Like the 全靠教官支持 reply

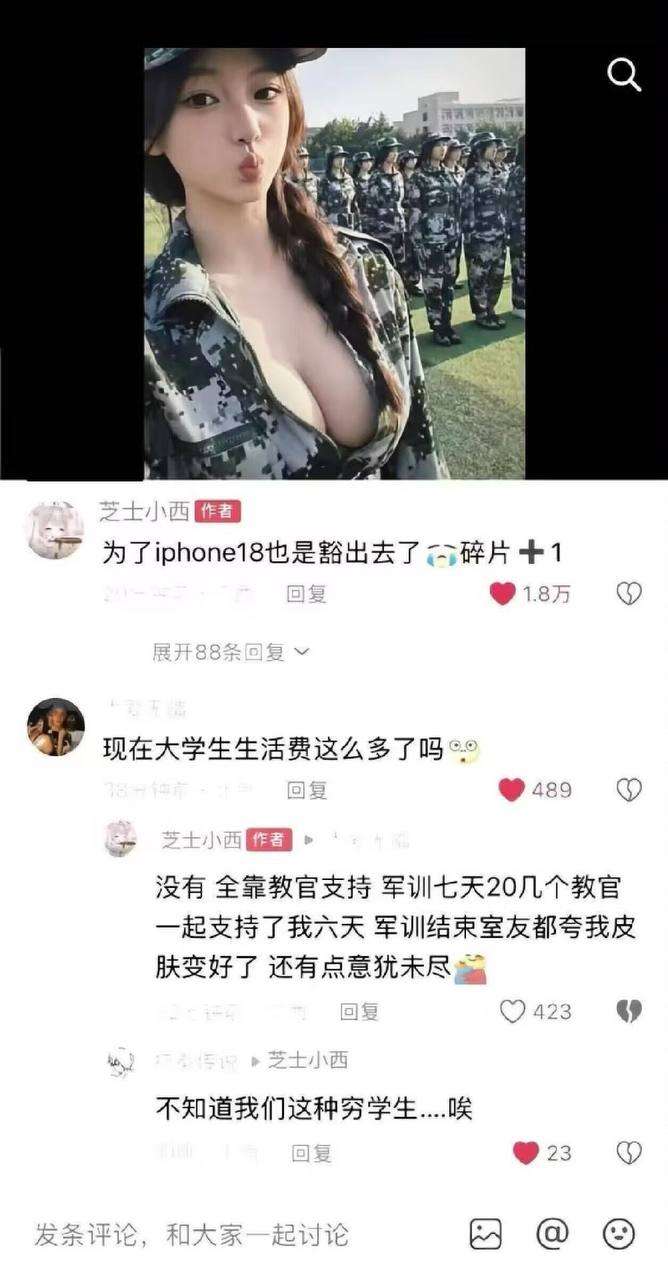tap(513, 1011)
